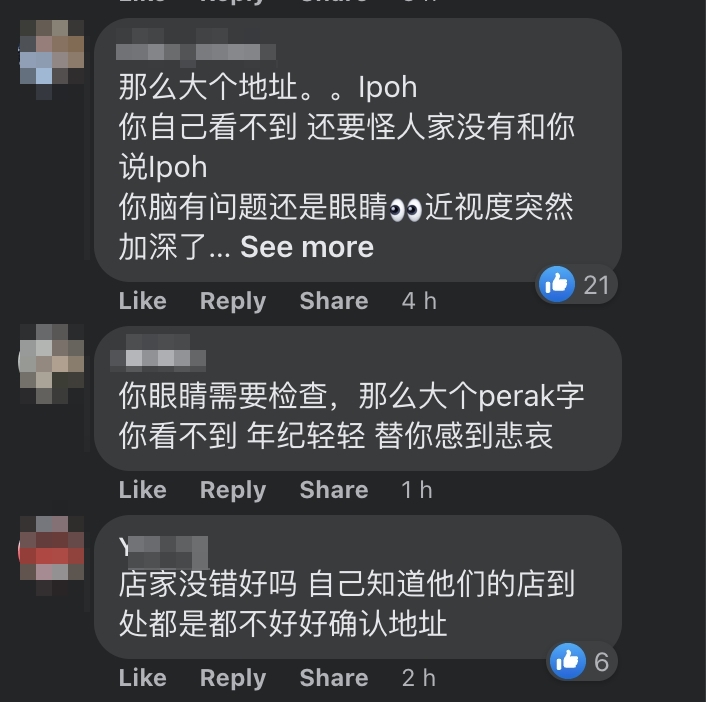Reply to the perak comment
The image size is (706, 702).
click(x=232, y=490)
